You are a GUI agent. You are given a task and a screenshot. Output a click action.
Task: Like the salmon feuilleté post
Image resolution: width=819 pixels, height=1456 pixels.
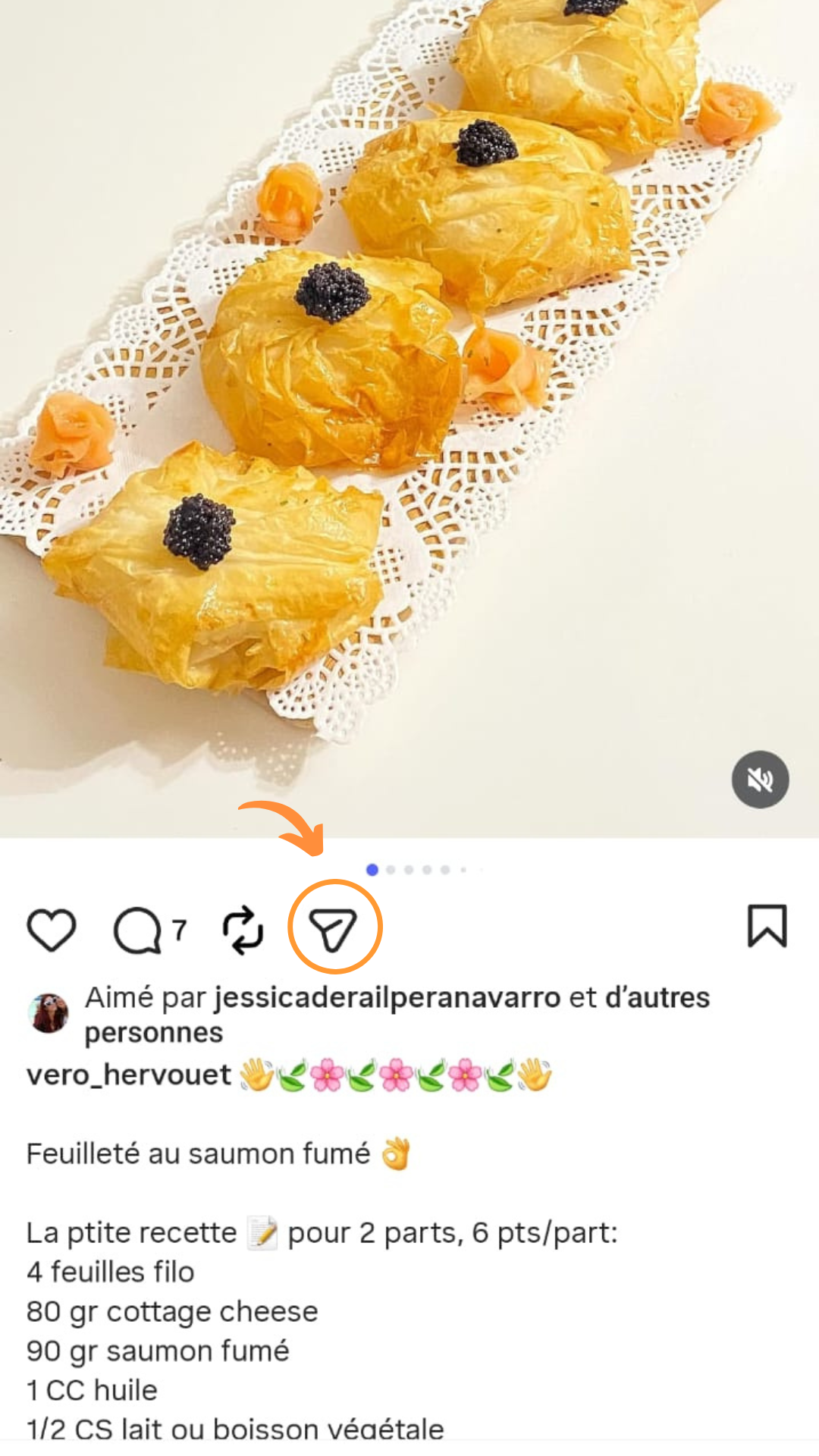click(52, 929)
